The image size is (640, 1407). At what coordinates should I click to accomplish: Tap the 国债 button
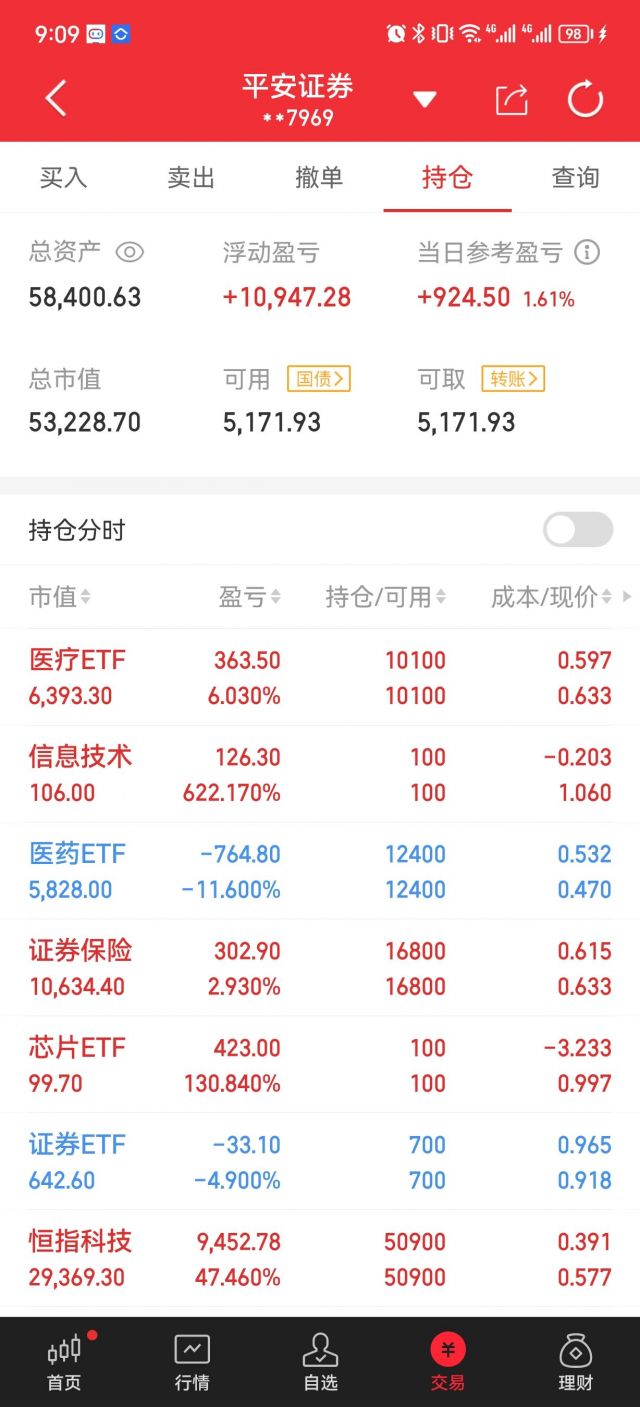(319, 379)
